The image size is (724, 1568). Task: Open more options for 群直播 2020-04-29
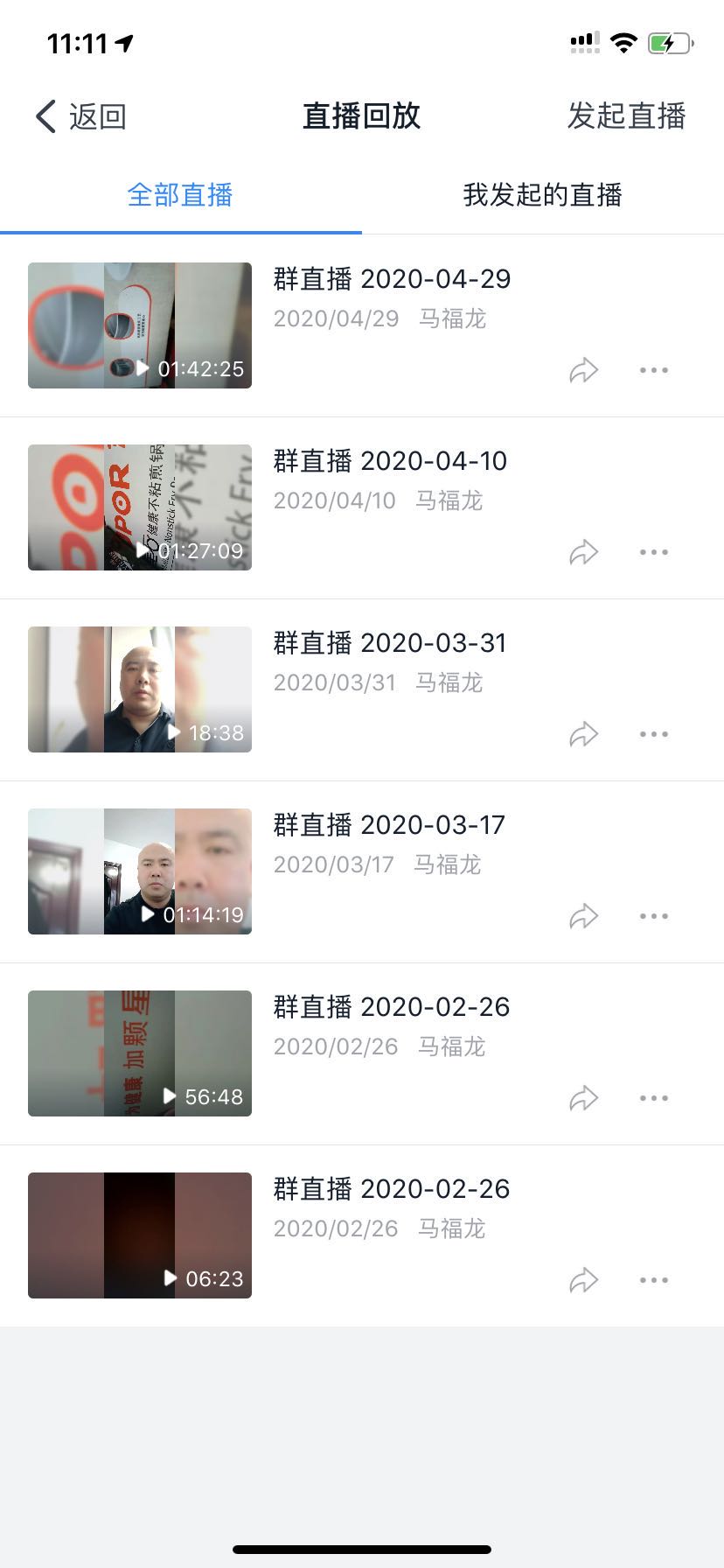pyautogui.click(x=654, y=370)
